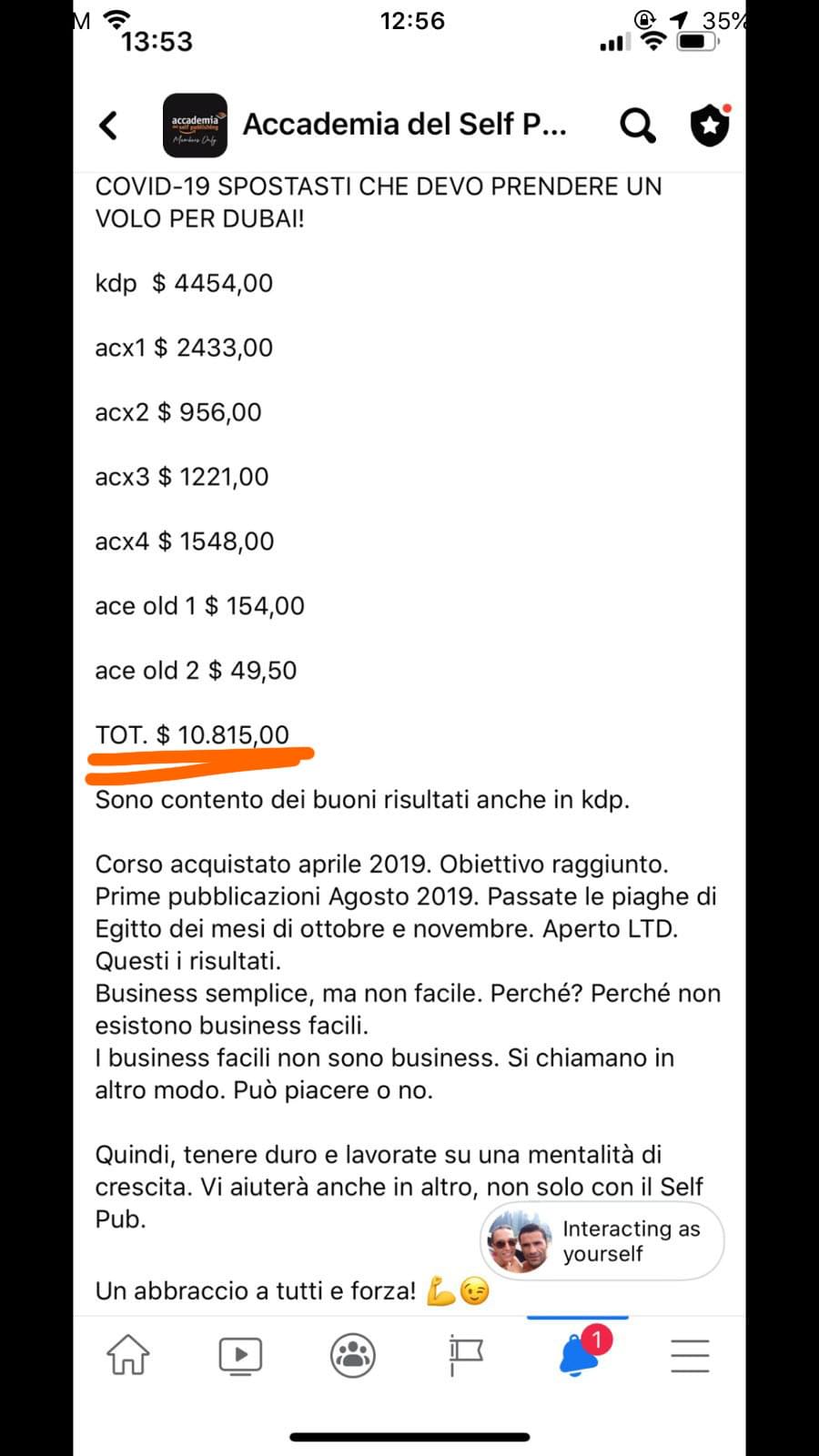Tap the Interacting as yourself chip
The image size is (819, 1456).
point(602,1241)
